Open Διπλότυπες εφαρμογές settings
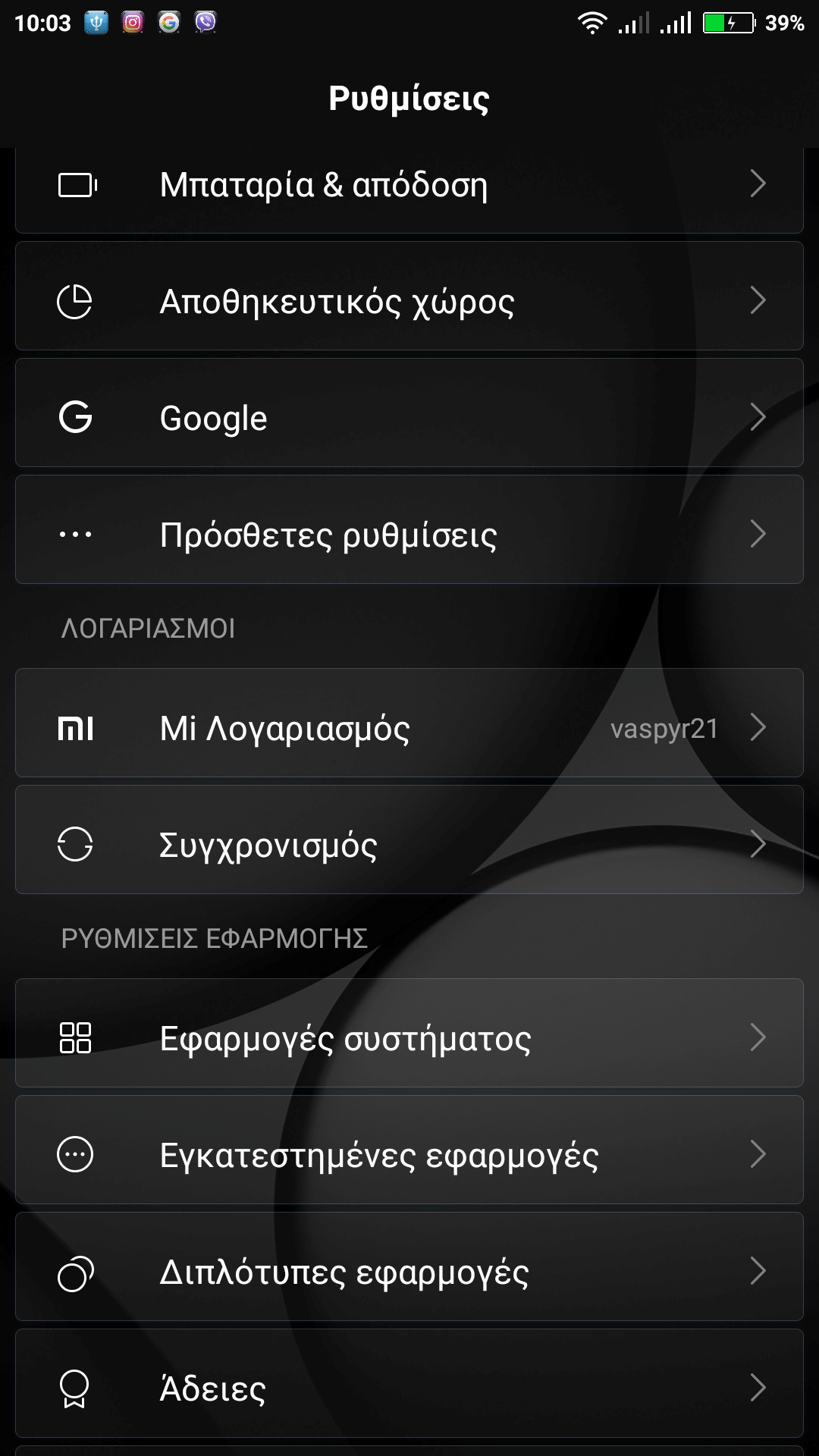The height and width of the screenshot is (1456, 819). [x=409, y=1272]
